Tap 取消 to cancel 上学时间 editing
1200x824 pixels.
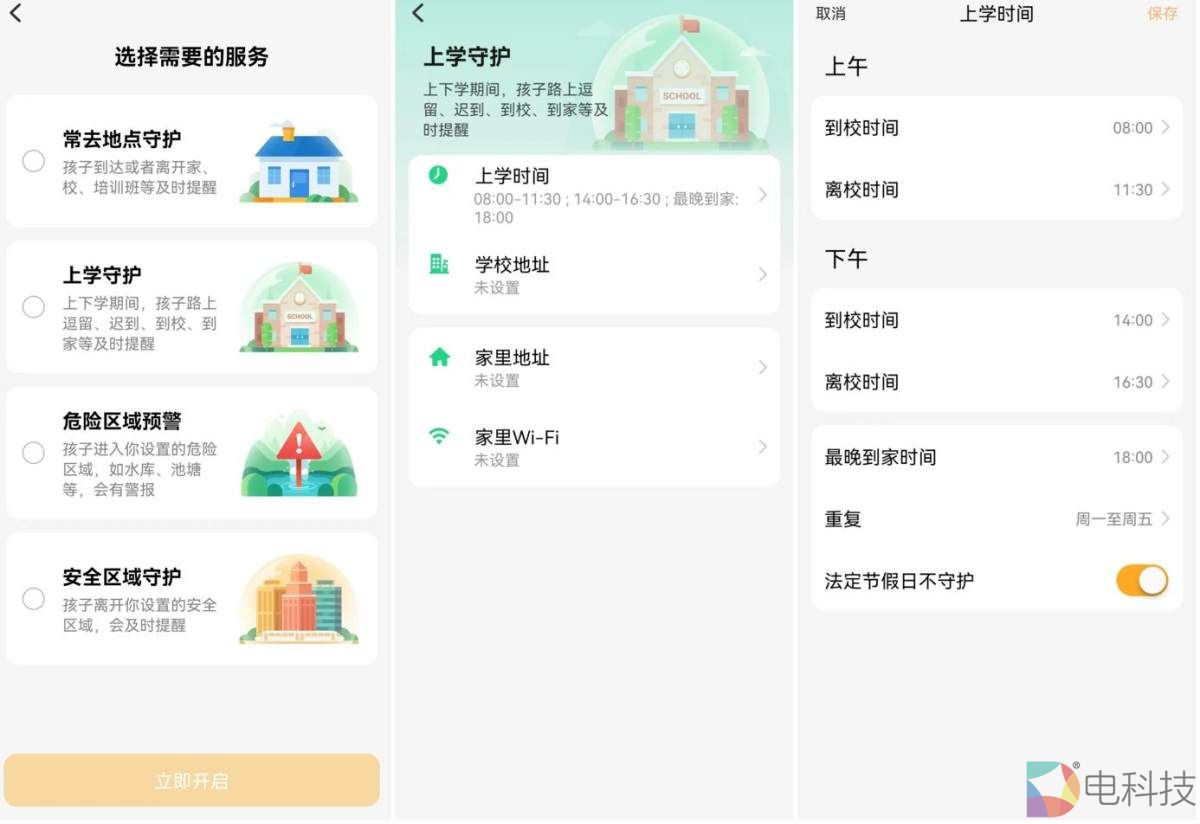(830, 14)
